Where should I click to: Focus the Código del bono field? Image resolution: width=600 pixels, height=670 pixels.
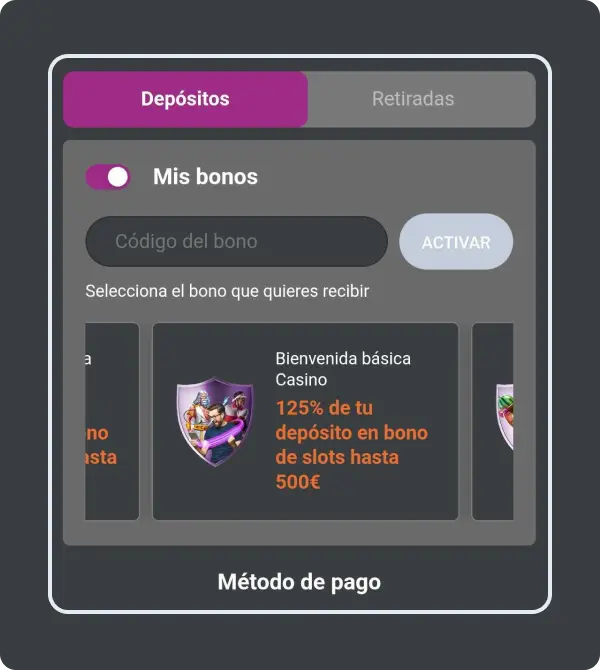click(236, 242)
